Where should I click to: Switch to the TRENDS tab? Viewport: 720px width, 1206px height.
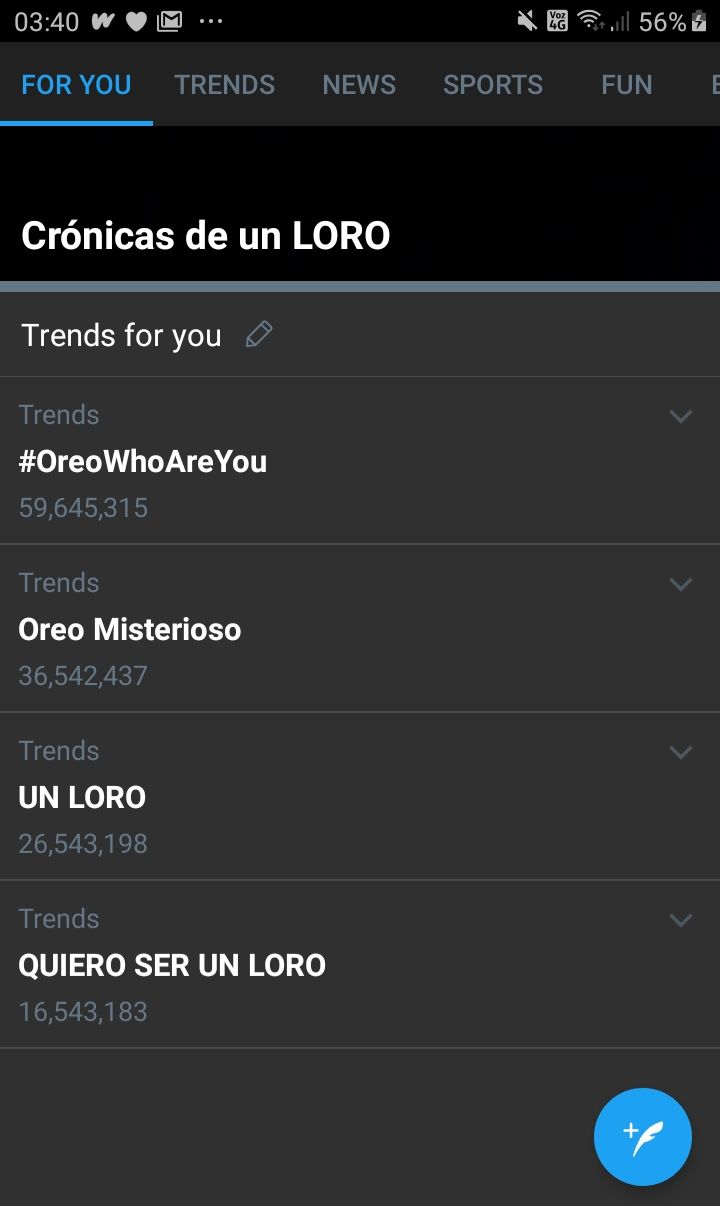click(224, 85)
